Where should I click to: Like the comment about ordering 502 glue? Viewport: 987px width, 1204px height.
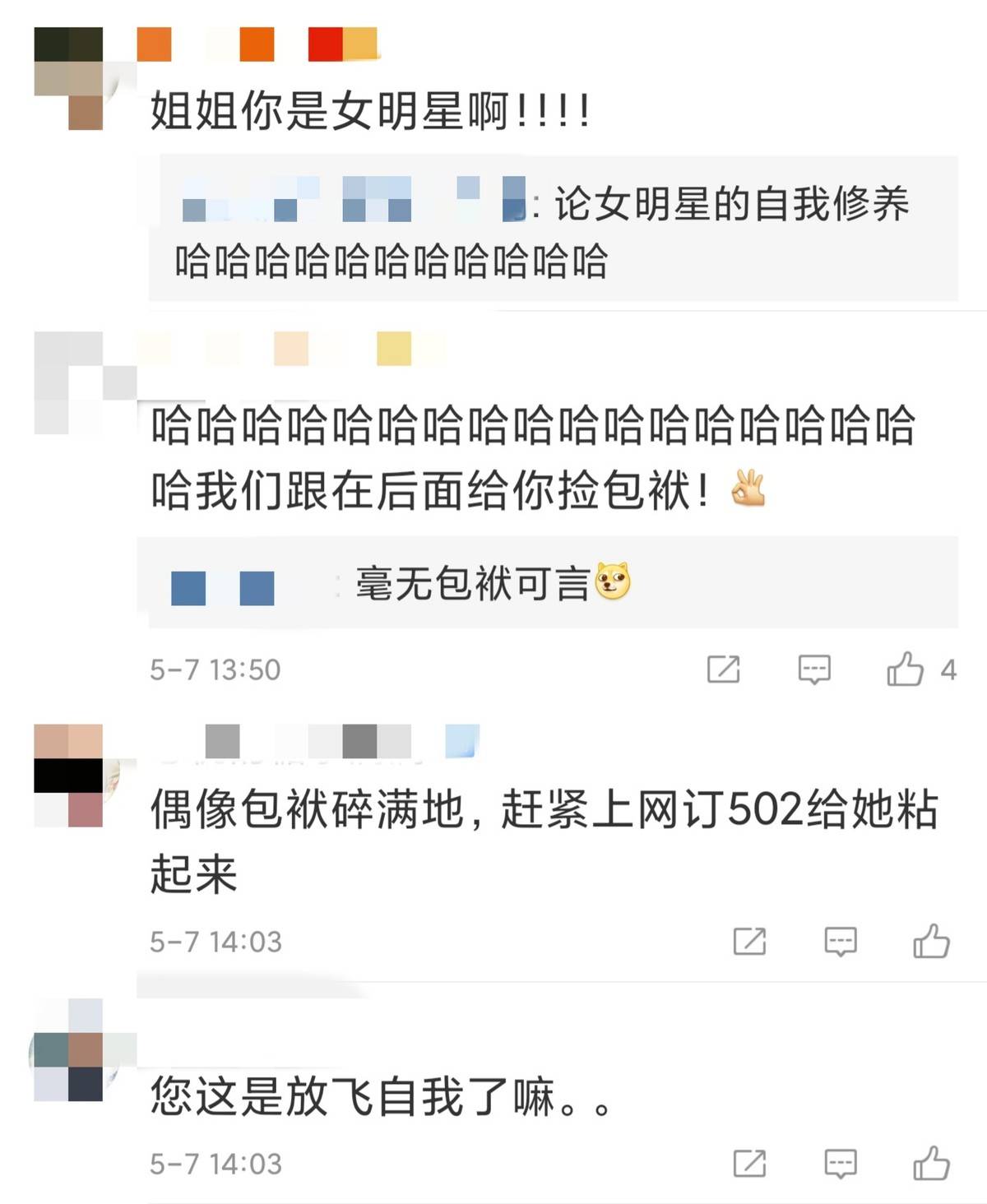click(931, 941)
